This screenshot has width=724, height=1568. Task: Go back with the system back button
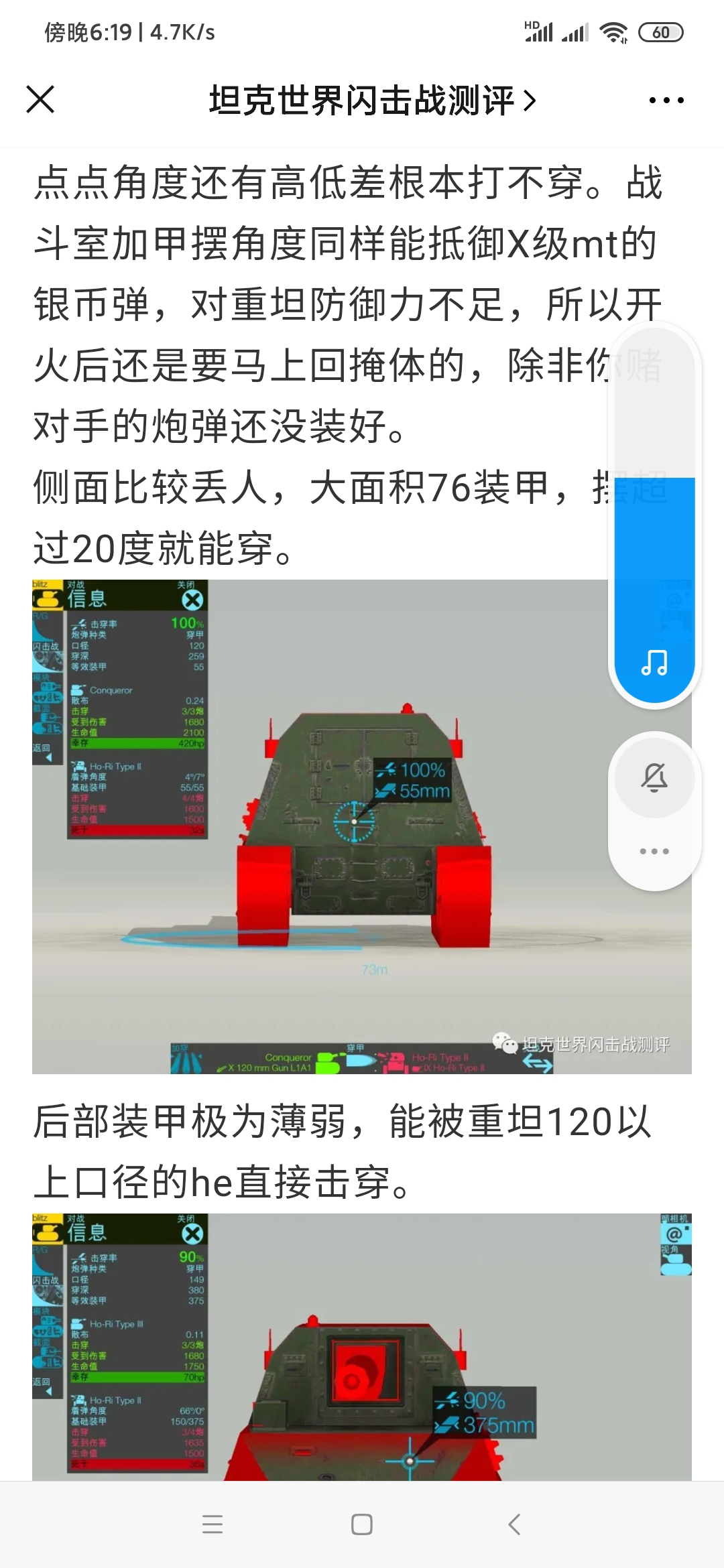tap(514, 1524)
